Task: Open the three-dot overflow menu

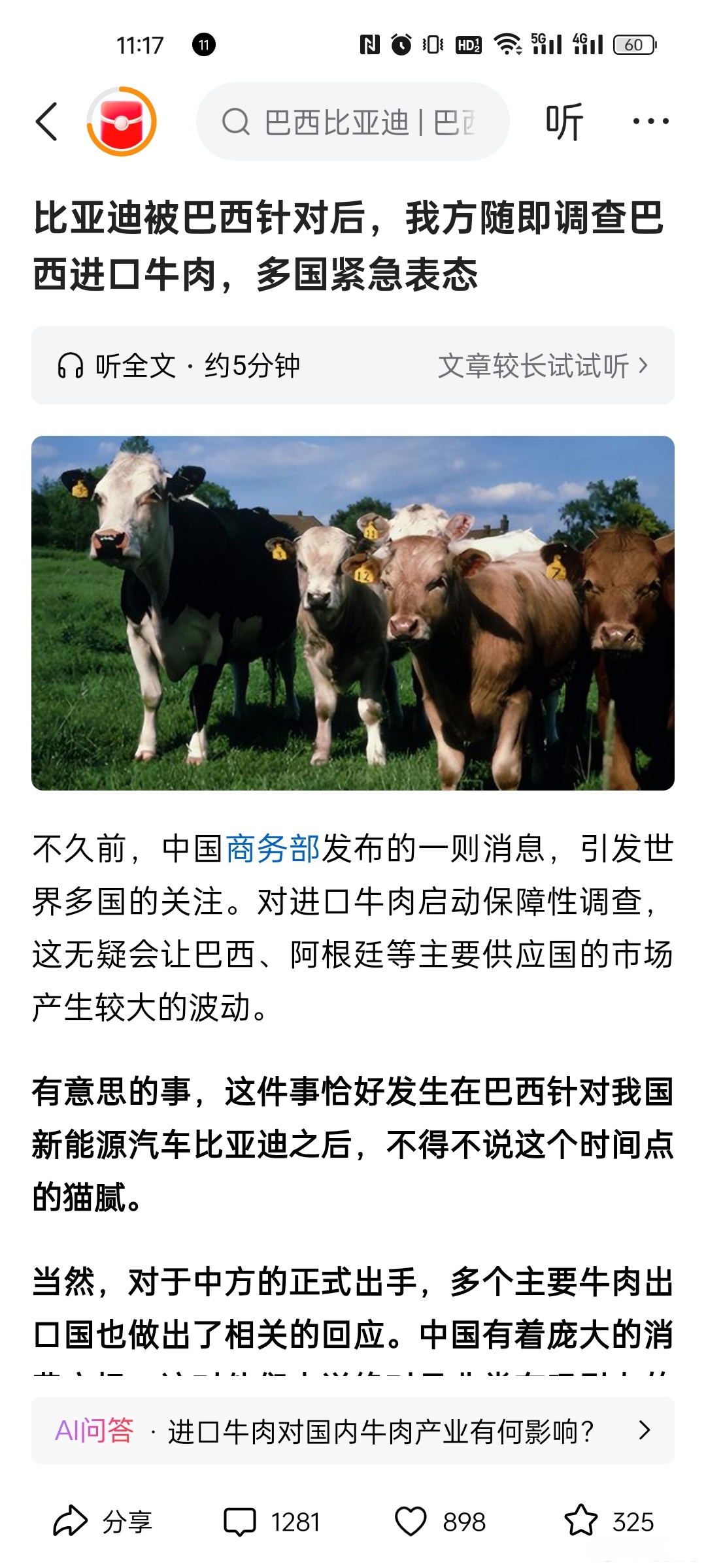Action: [650, 122]
